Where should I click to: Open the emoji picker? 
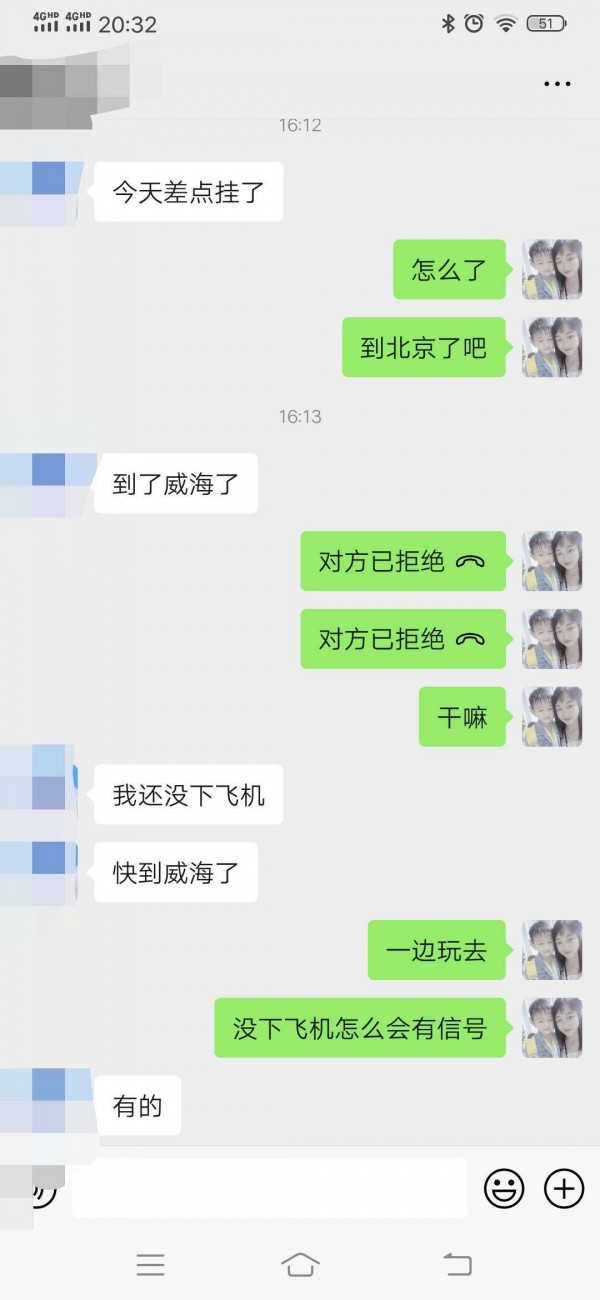pos(504,1189)
